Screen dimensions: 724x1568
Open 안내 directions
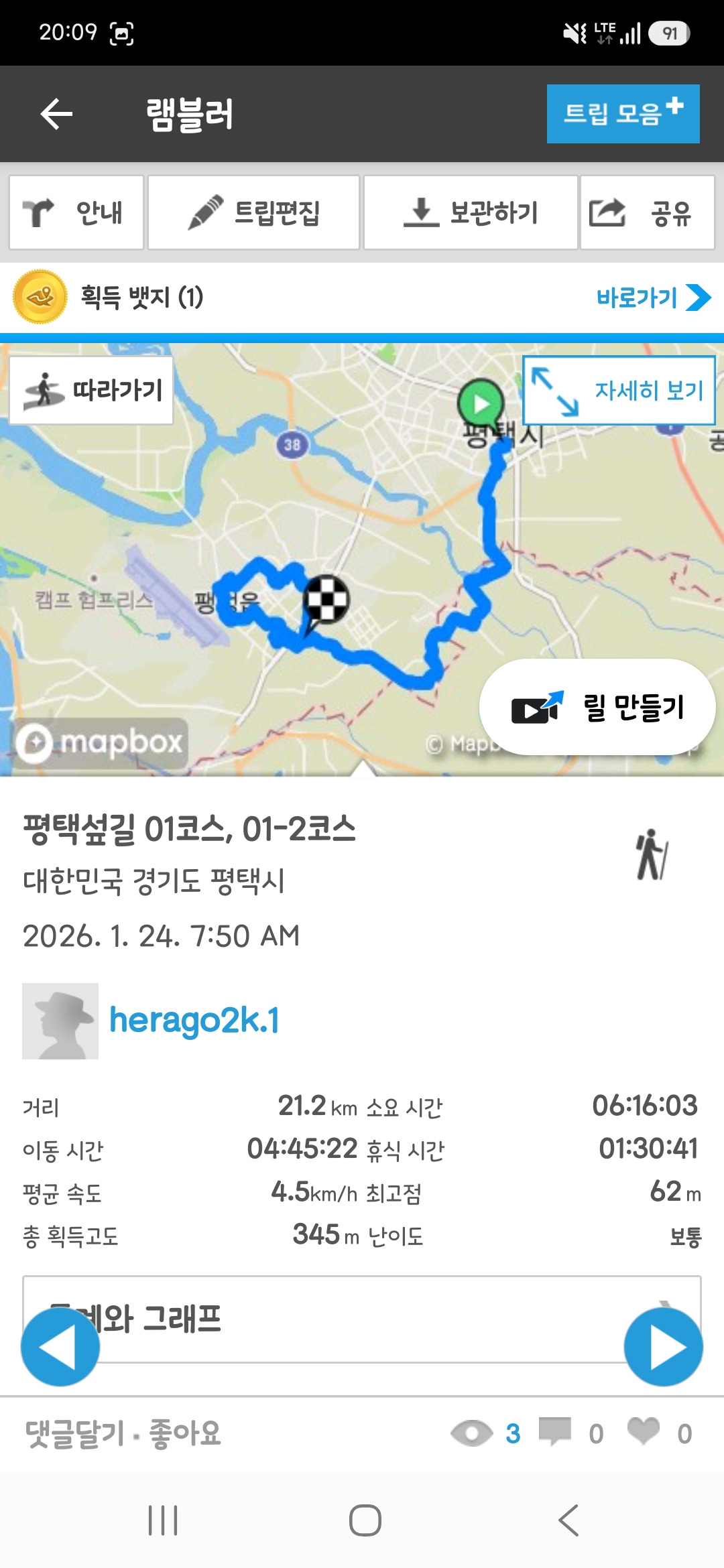(76, 212)
